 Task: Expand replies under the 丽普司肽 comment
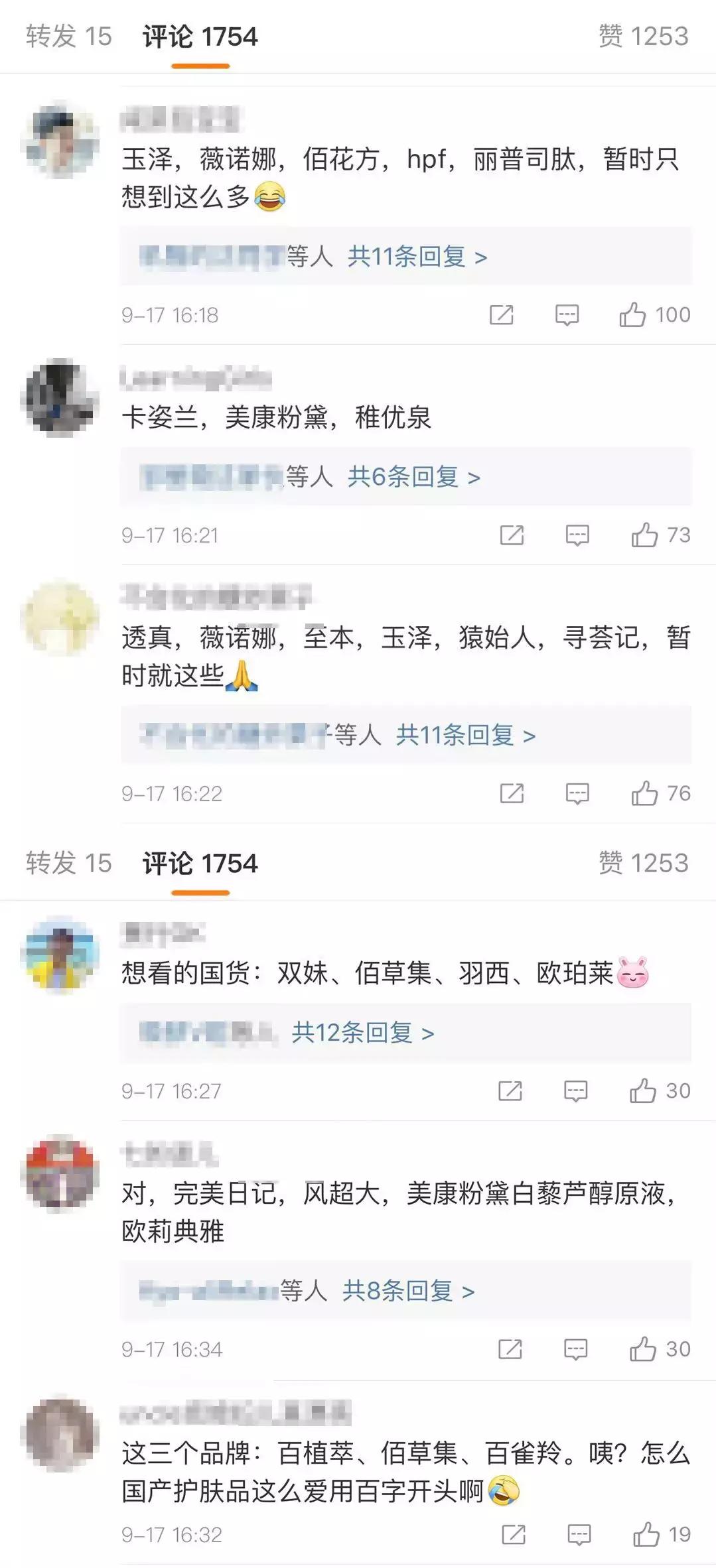click(x=417, y=257)
